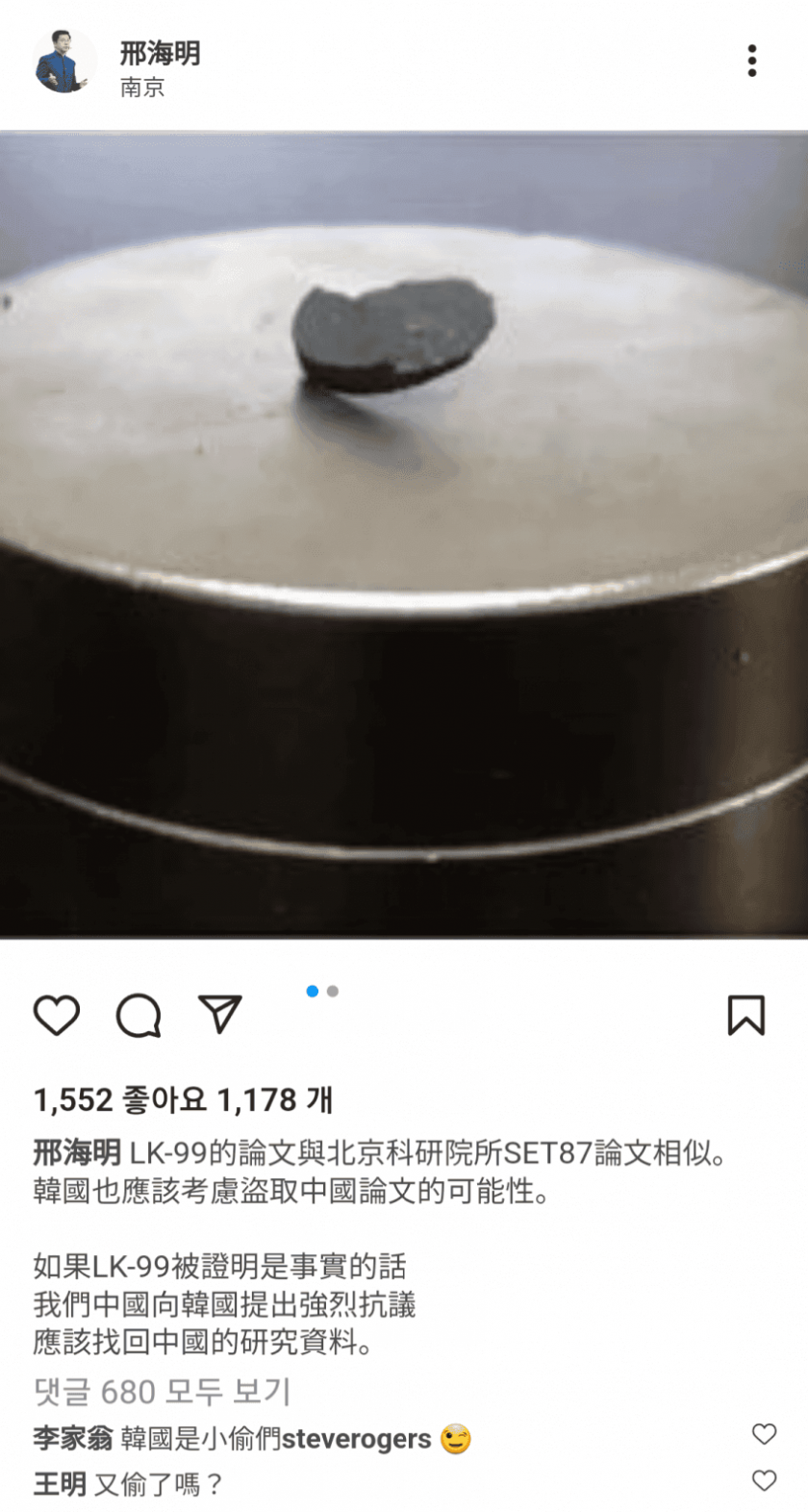The height and width of the screenshot is (1512, 808).
Task: Open the post's three-dot overflow menu
Action: [x=751, y=61]
